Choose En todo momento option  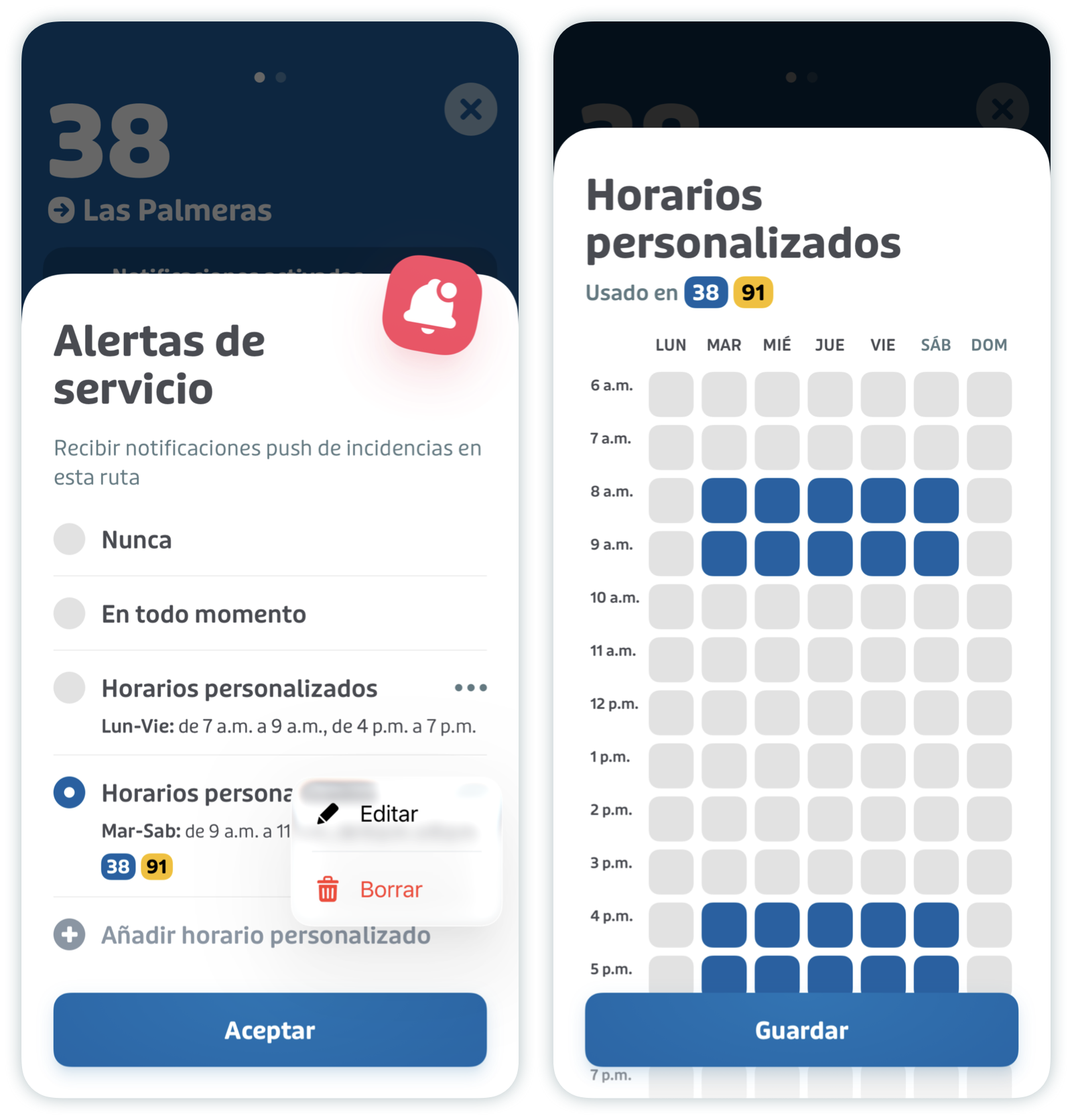pos(70,614)
